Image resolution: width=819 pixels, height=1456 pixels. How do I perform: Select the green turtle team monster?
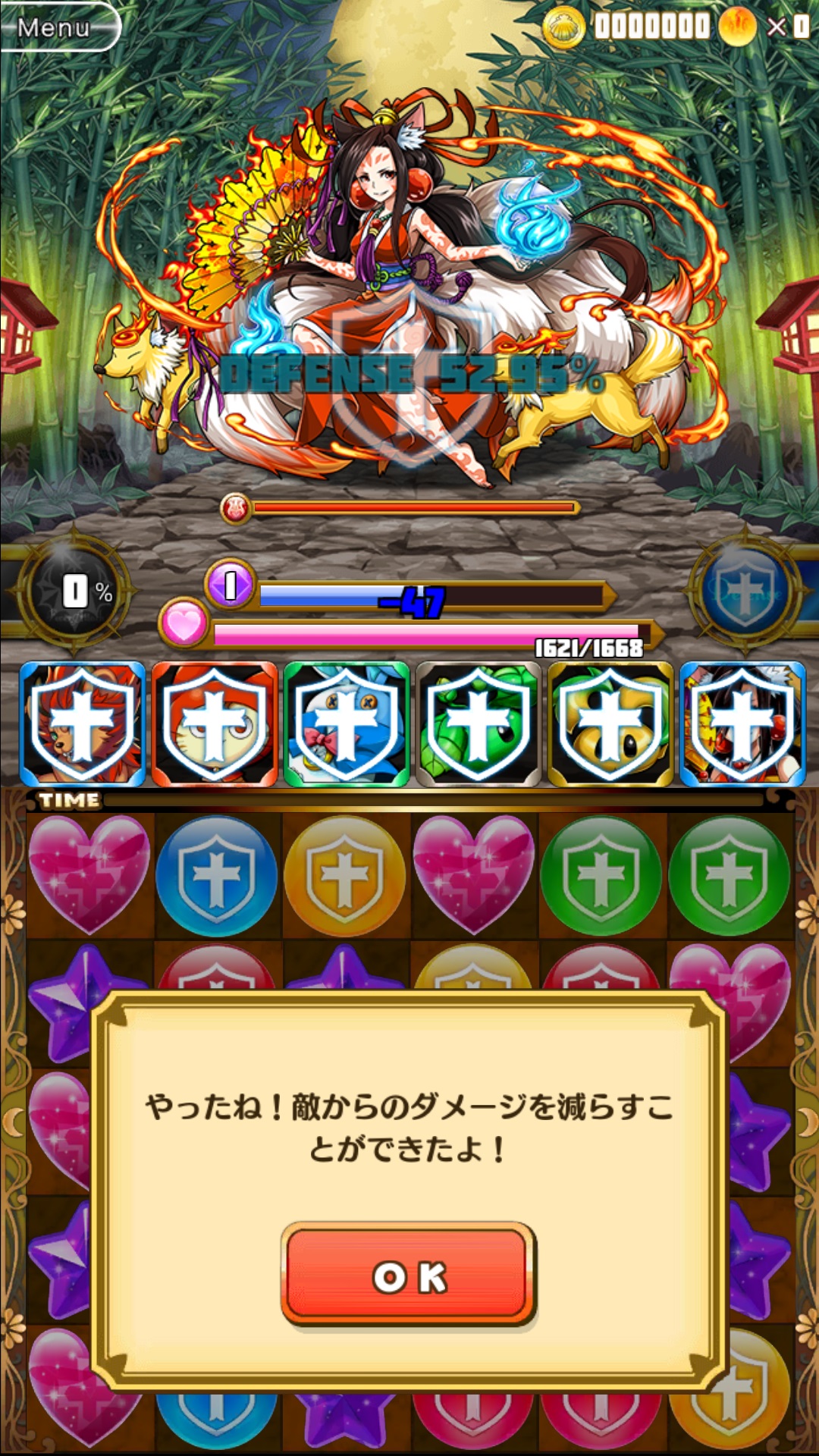(x=478, y=723)
